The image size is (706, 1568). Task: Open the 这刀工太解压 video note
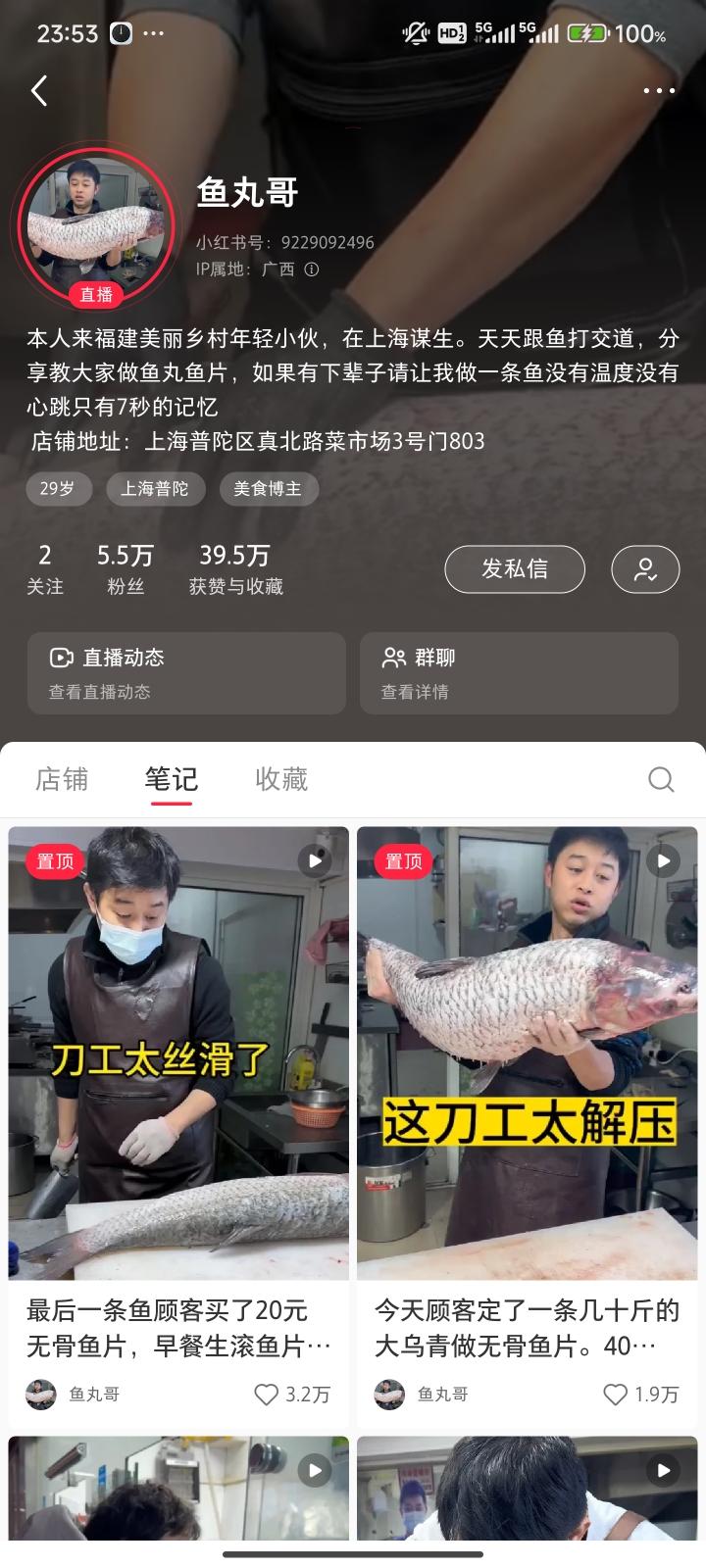(x=527, y=1053)
